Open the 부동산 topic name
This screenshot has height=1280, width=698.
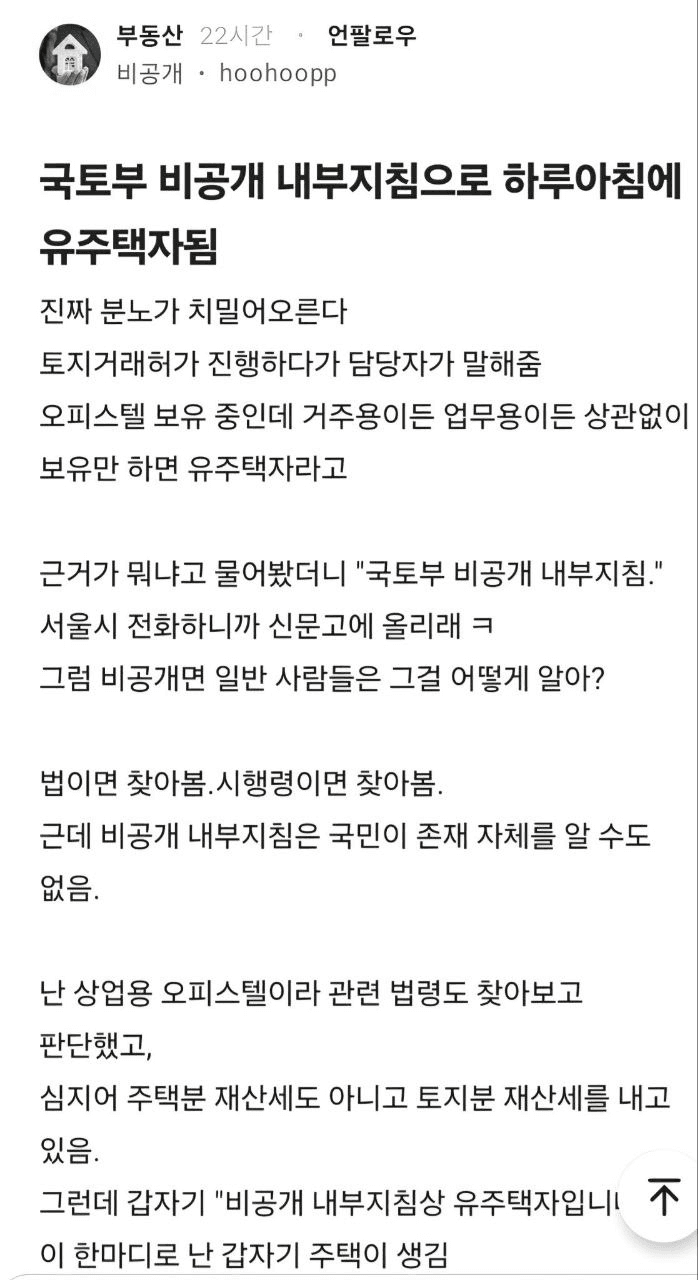click(150, 37)
